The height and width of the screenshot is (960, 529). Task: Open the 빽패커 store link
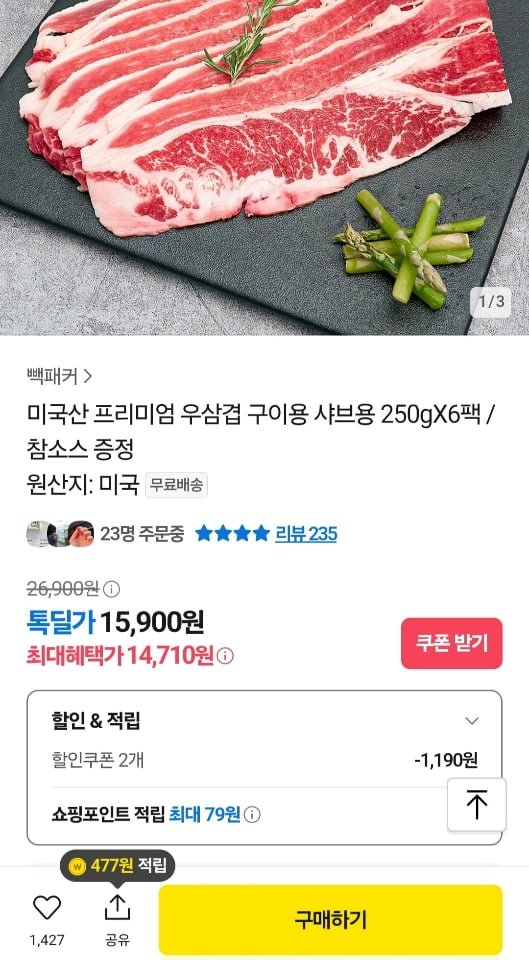coord(59,376)
